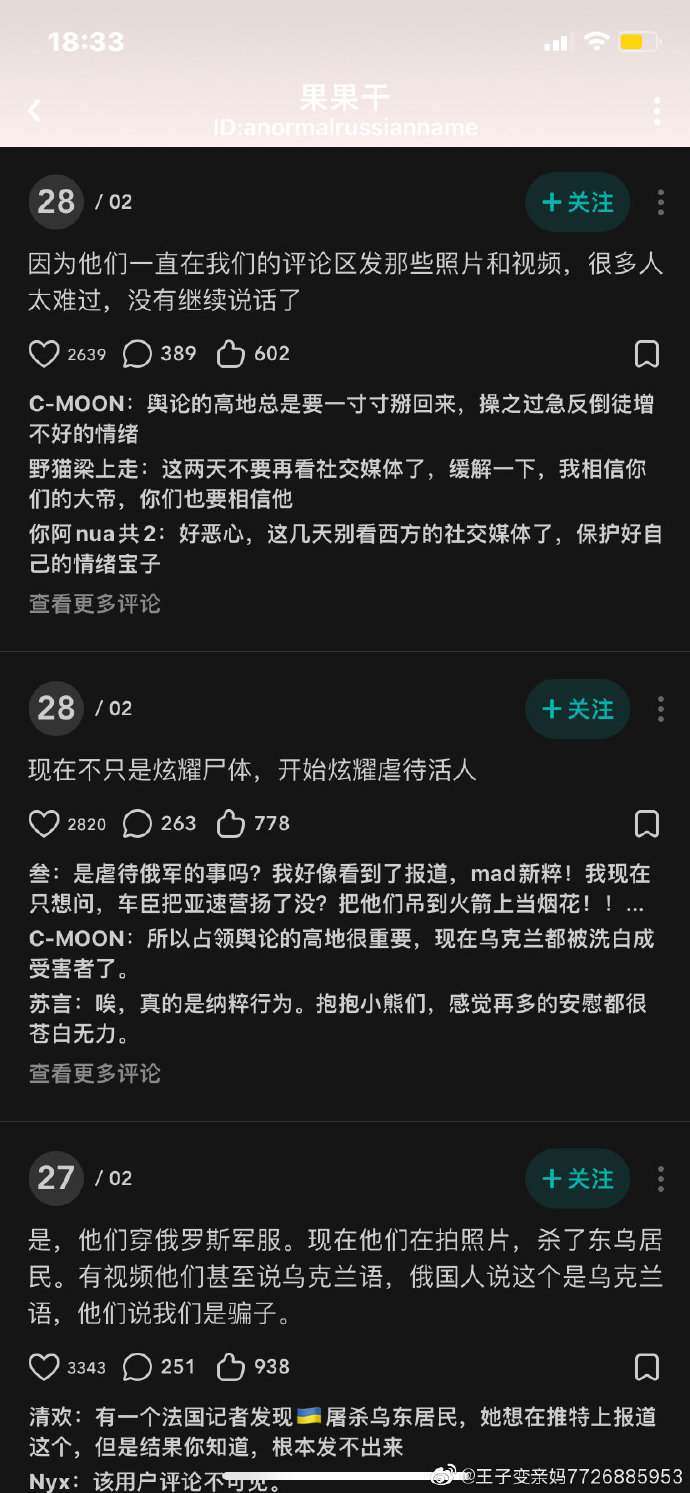Image resolution: width=690 pixels, height=1493 pixels.
Task: View more comments under 苏言's comment
Action: [x=95, y=1074]
